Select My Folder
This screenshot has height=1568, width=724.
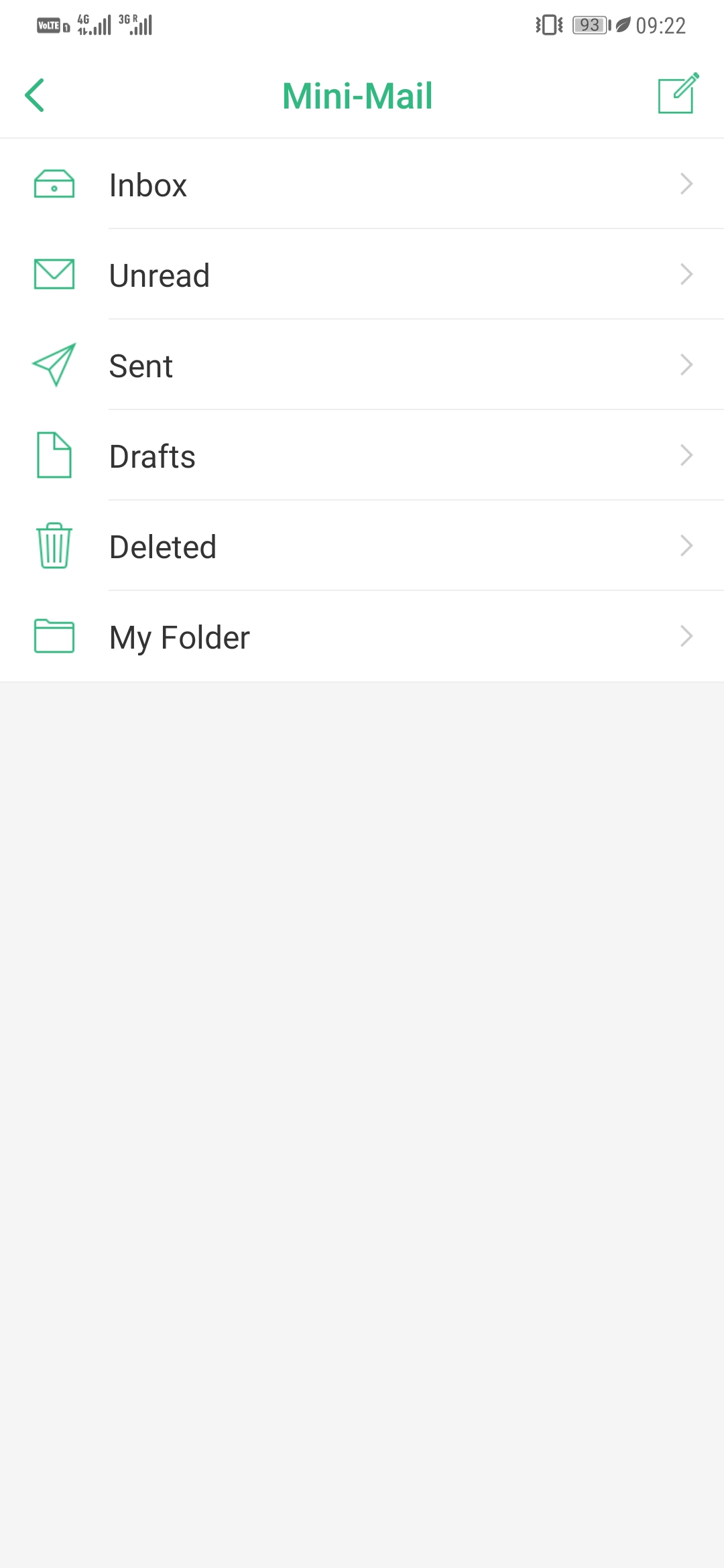click(x=362, y=637)
